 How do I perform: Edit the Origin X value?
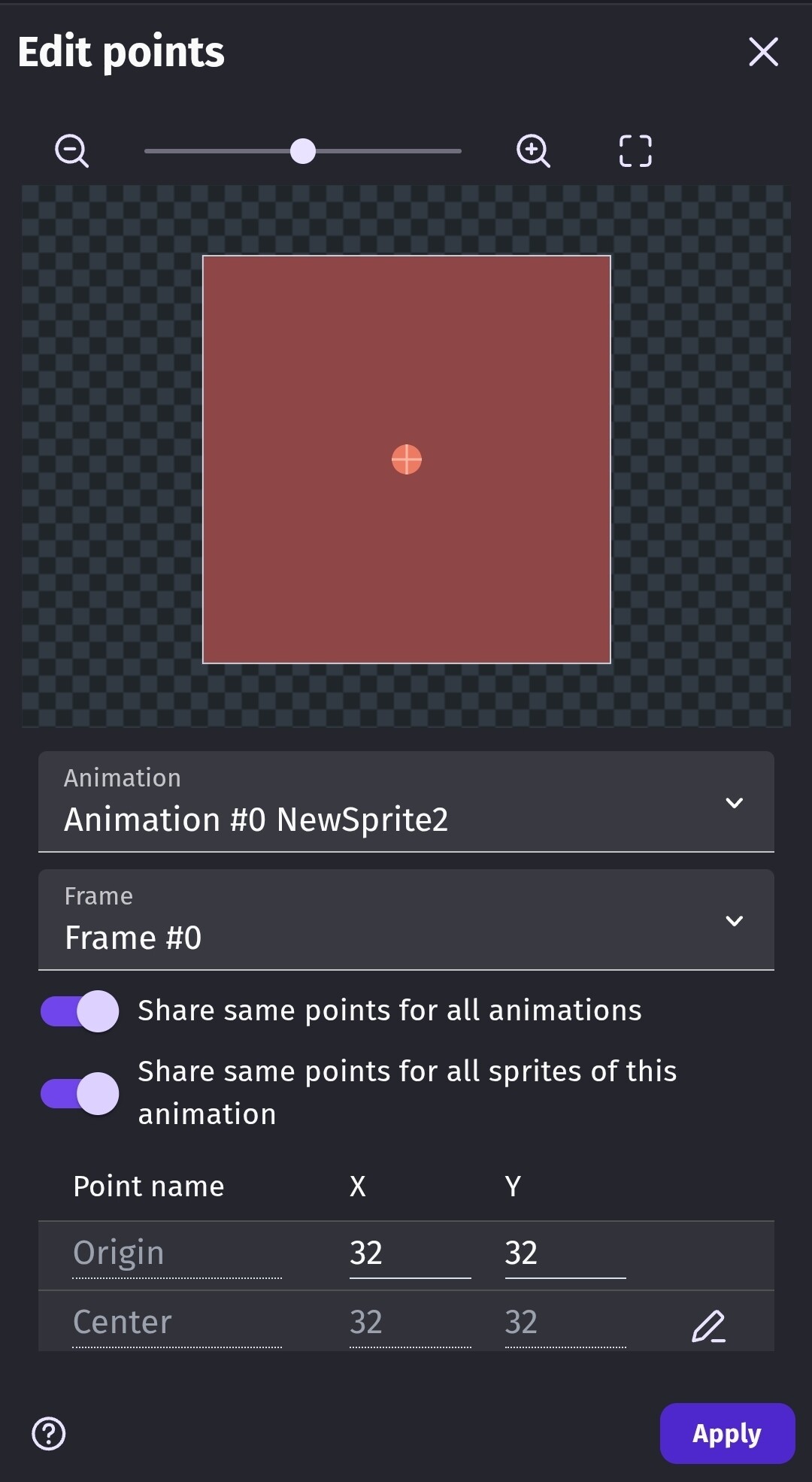(409, 1253)
